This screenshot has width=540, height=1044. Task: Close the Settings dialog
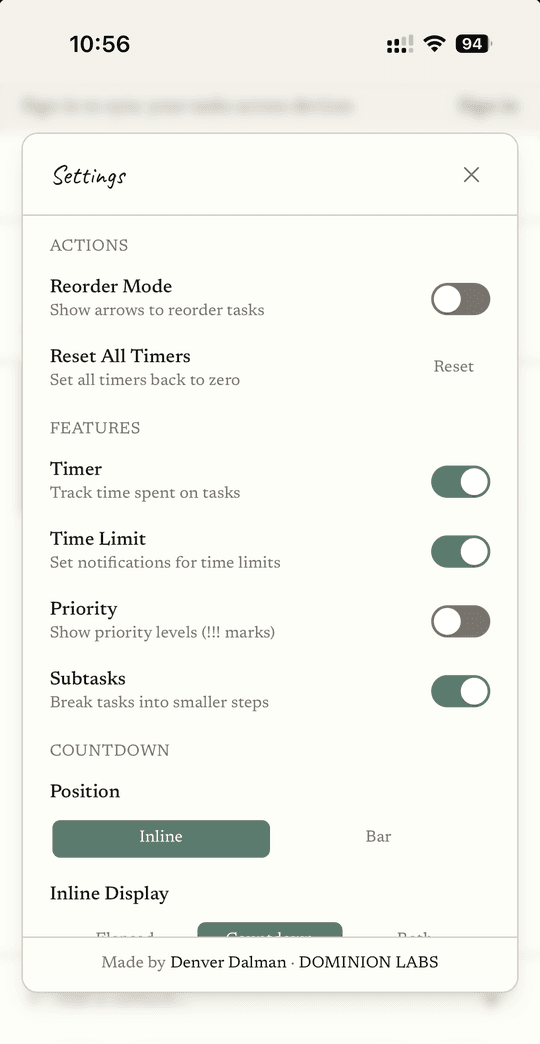[x=471, y=175]
